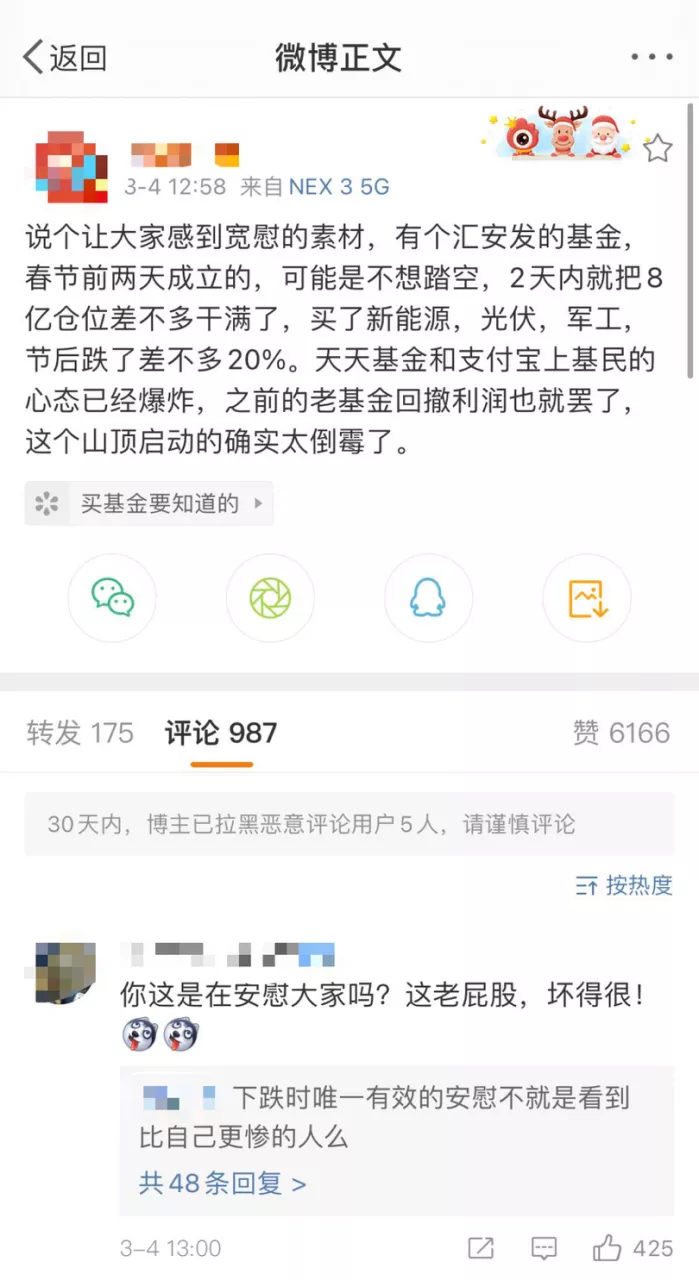Open the first commenter's avatar
The image size is (699, 1280).
[x=65, y=972]
